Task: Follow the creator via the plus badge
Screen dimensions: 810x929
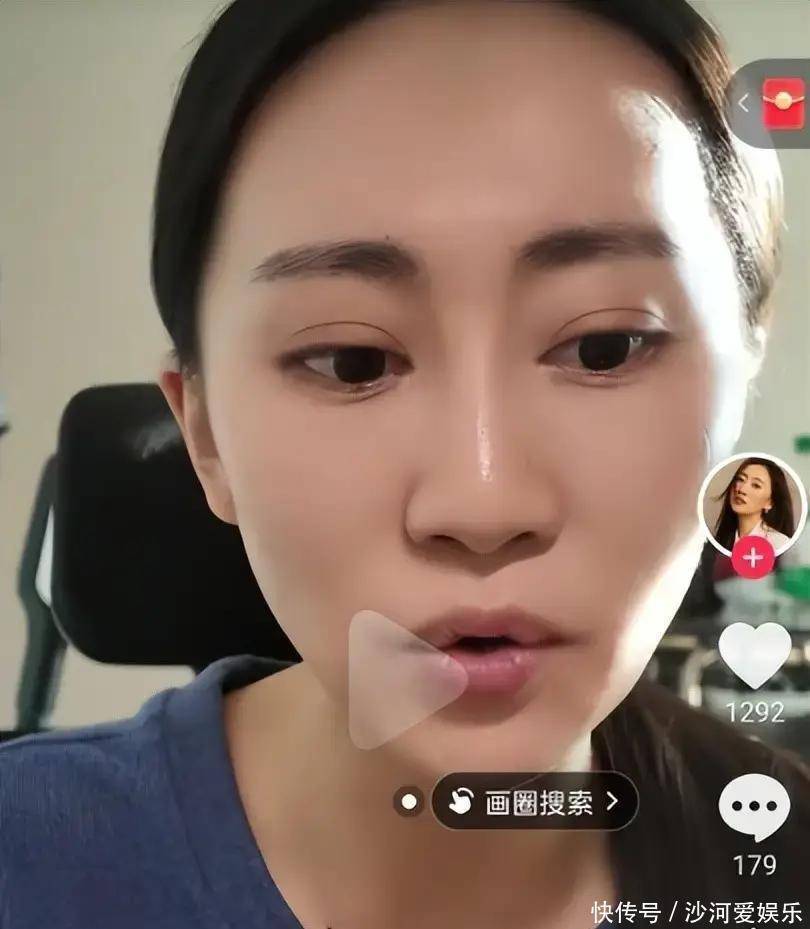Action: click(752, 557)
